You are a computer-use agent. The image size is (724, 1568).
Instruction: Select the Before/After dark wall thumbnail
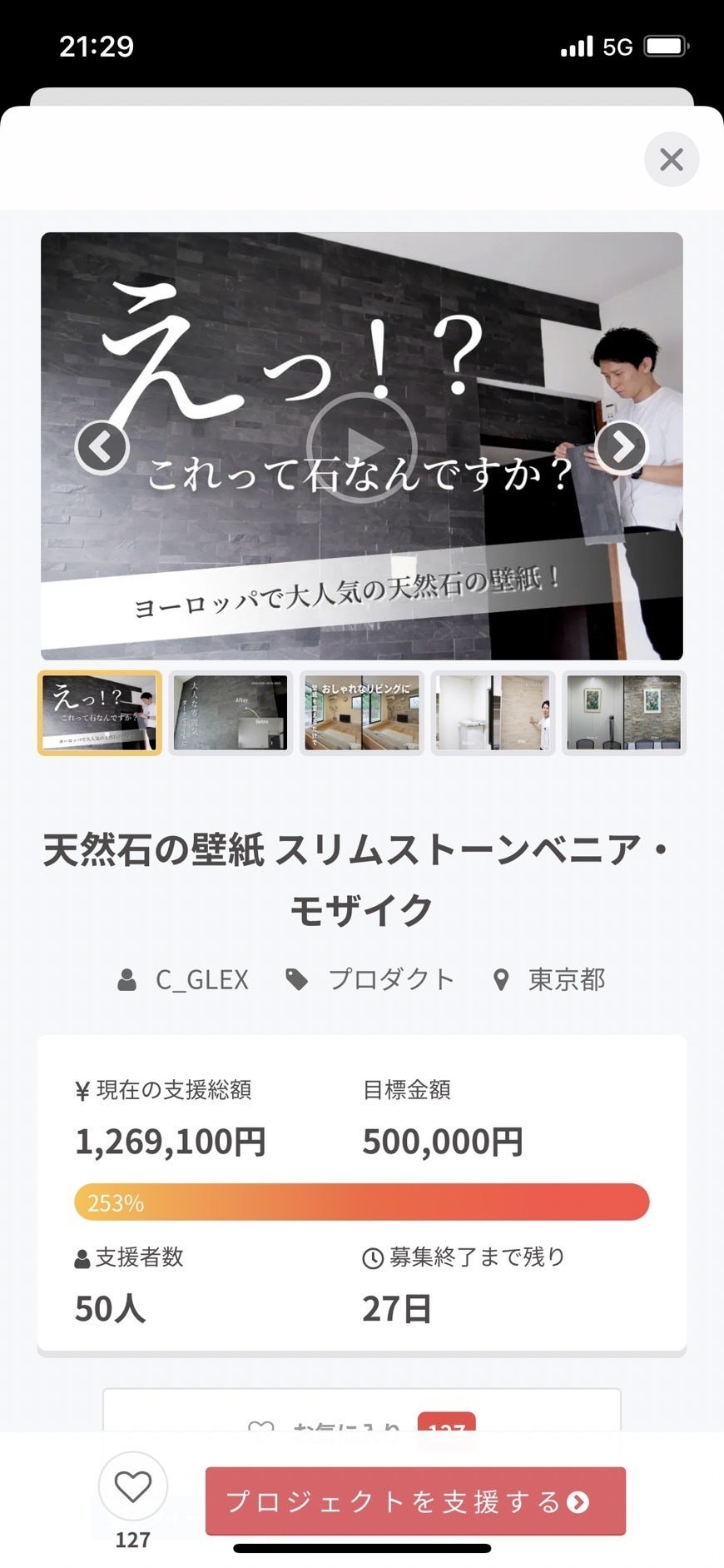[x=231, y=713]
